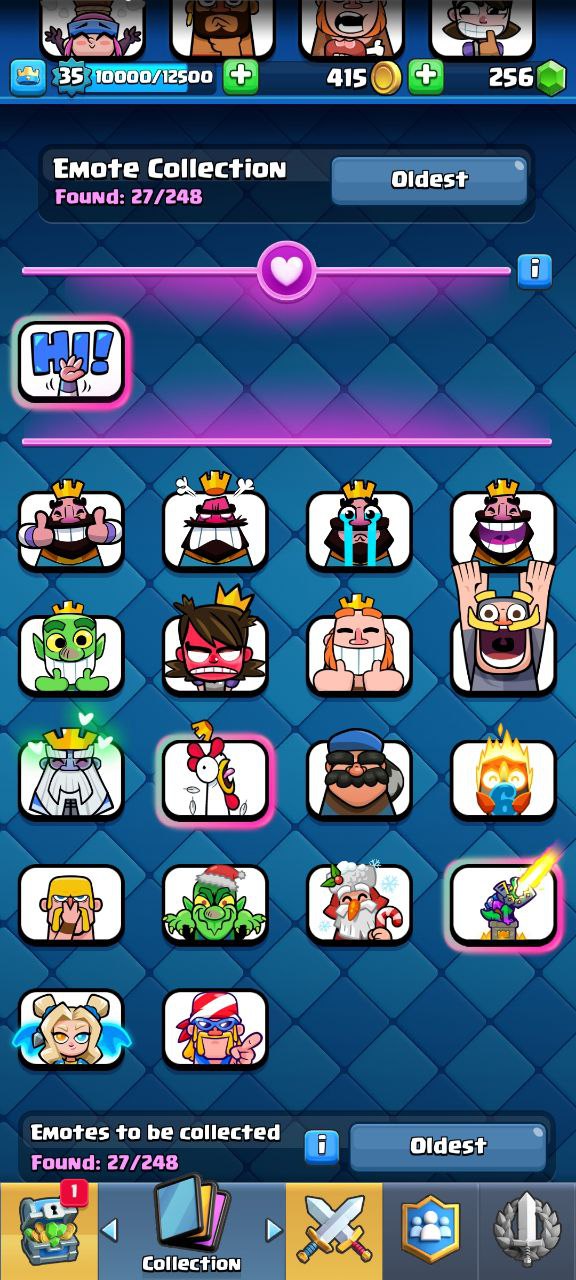
Task: Pick the snowman king with candy cane emote
Action: (359, 902)
